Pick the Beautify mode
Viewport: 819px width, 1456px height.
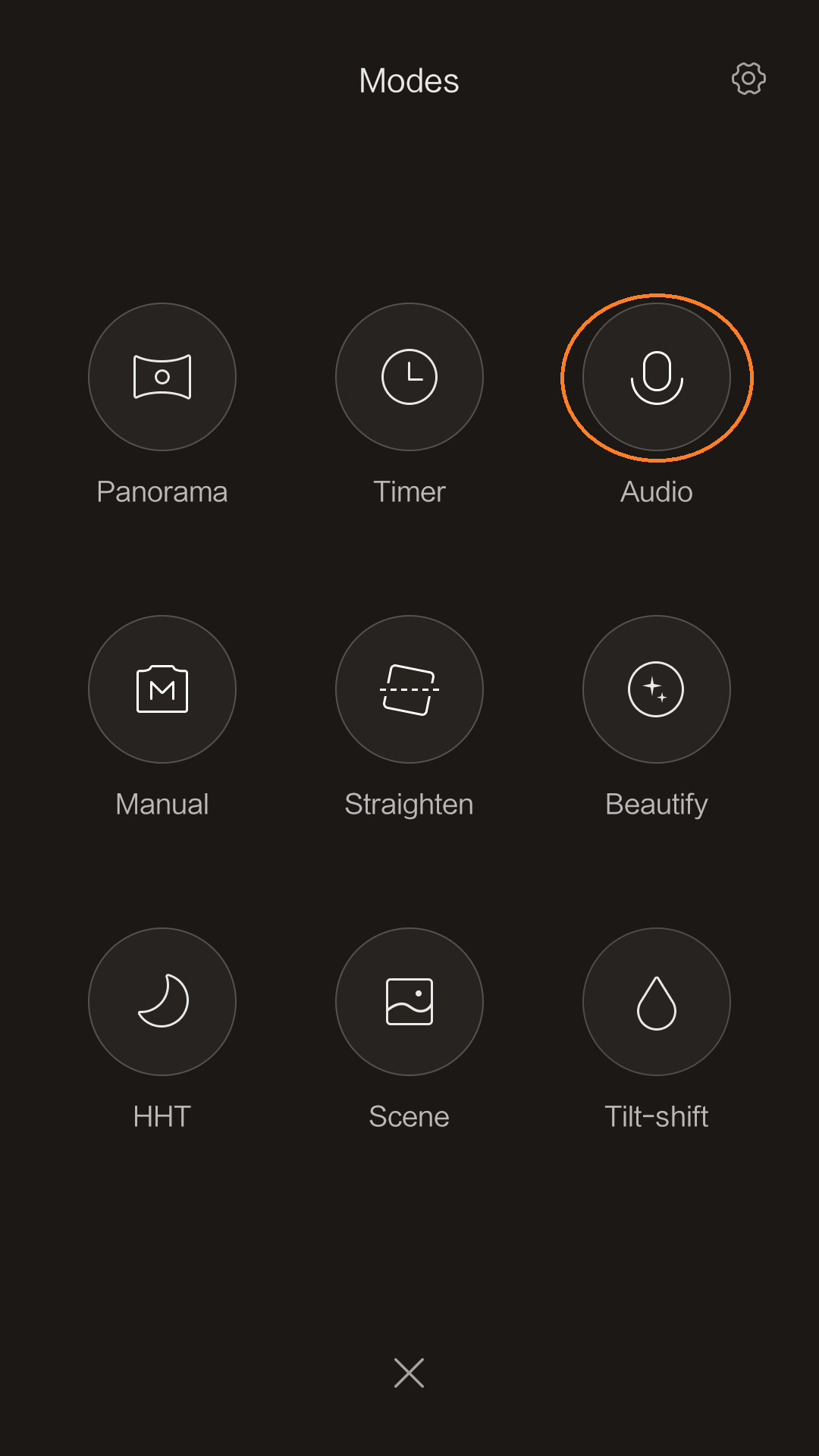(x=657, y=689)
